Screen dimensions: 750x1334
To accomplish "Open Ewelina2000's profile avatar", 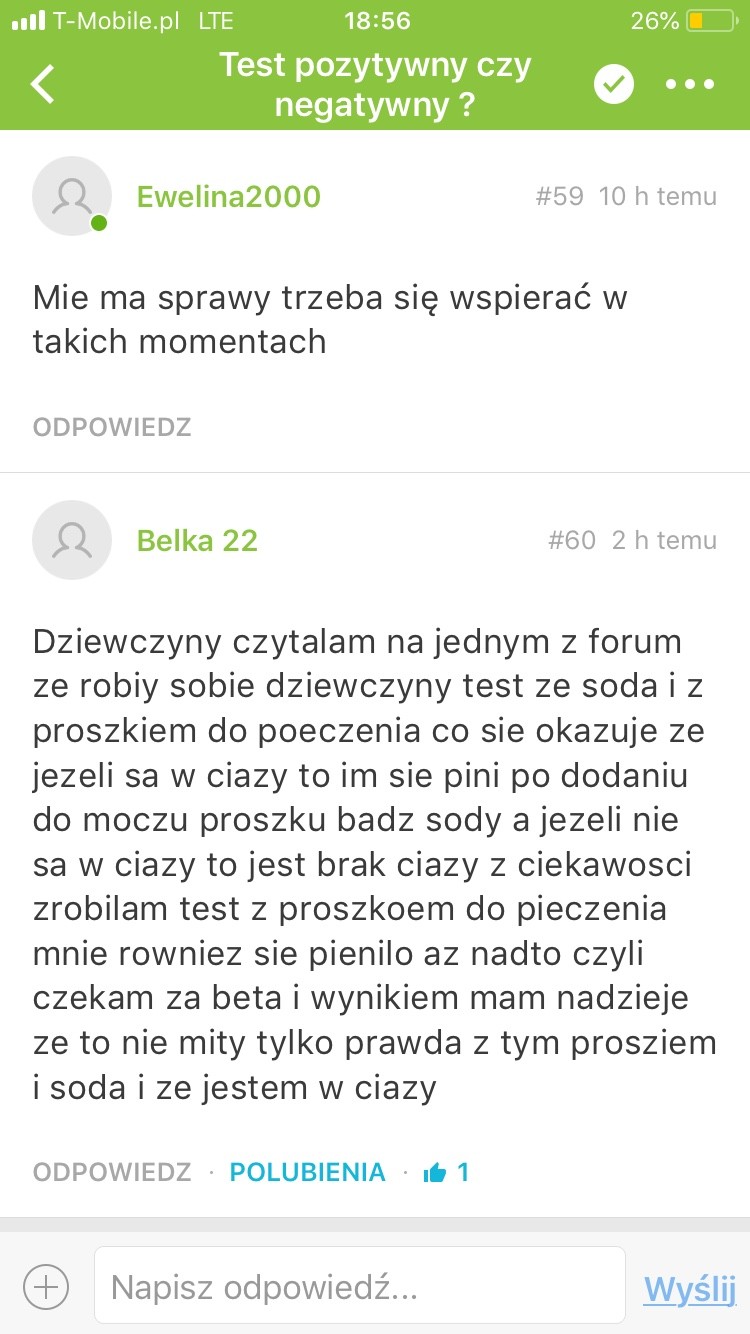I will 72,196.
